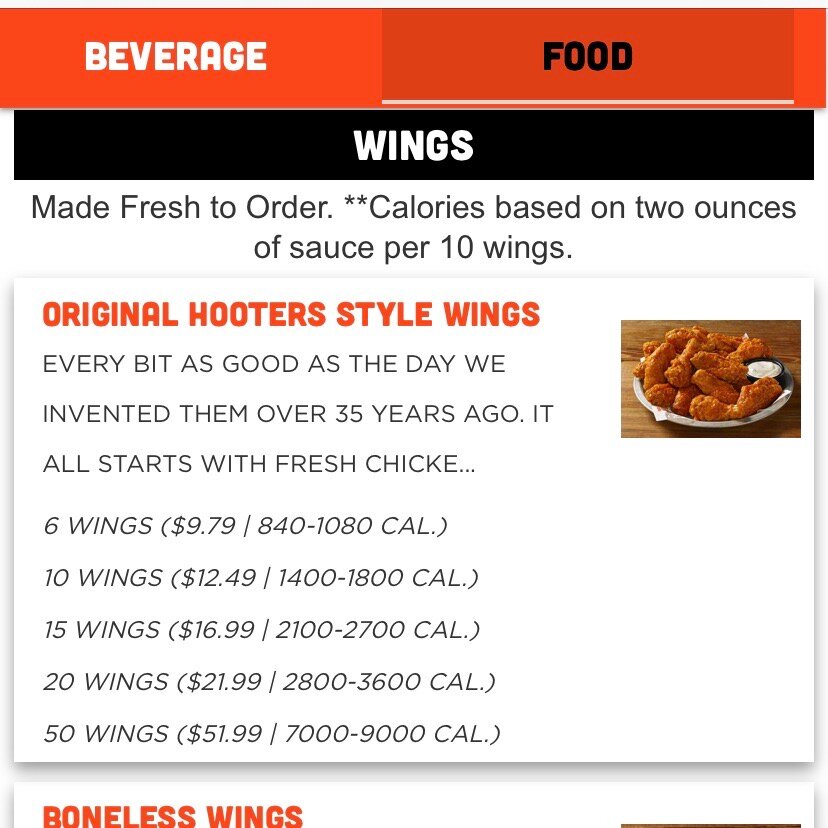The image size is (828, 828).
Task: Select the Food tab
Action: 587,56
